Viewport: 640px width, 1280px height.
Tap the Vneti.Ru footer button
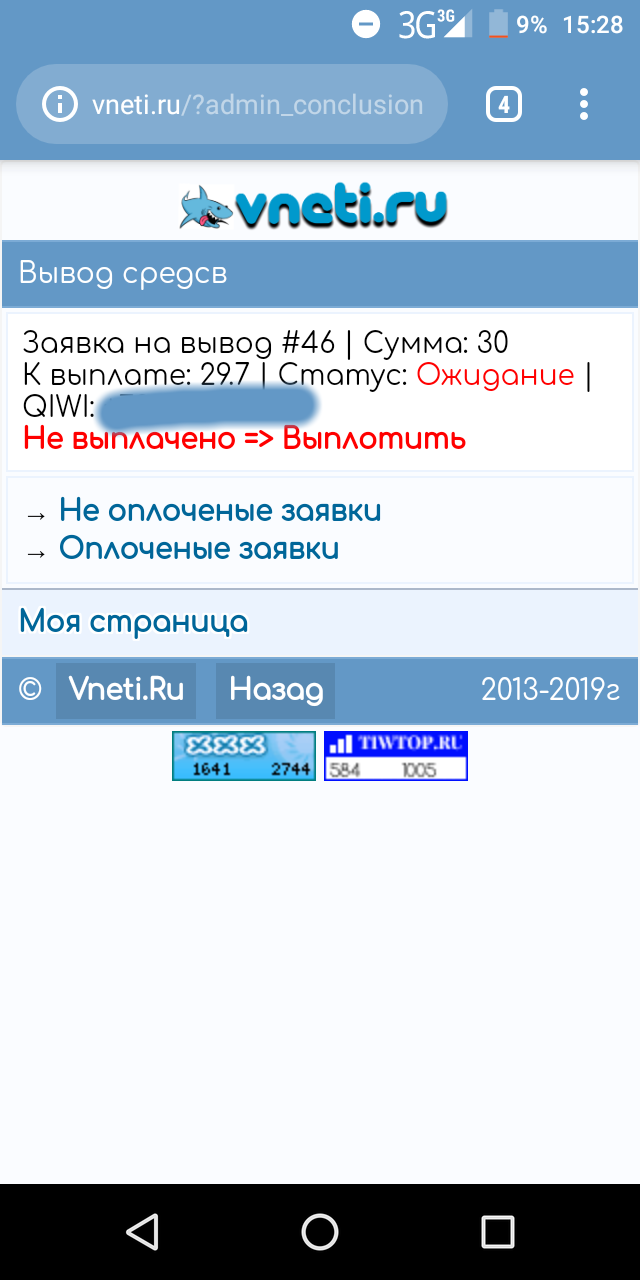tap(126, 690)
